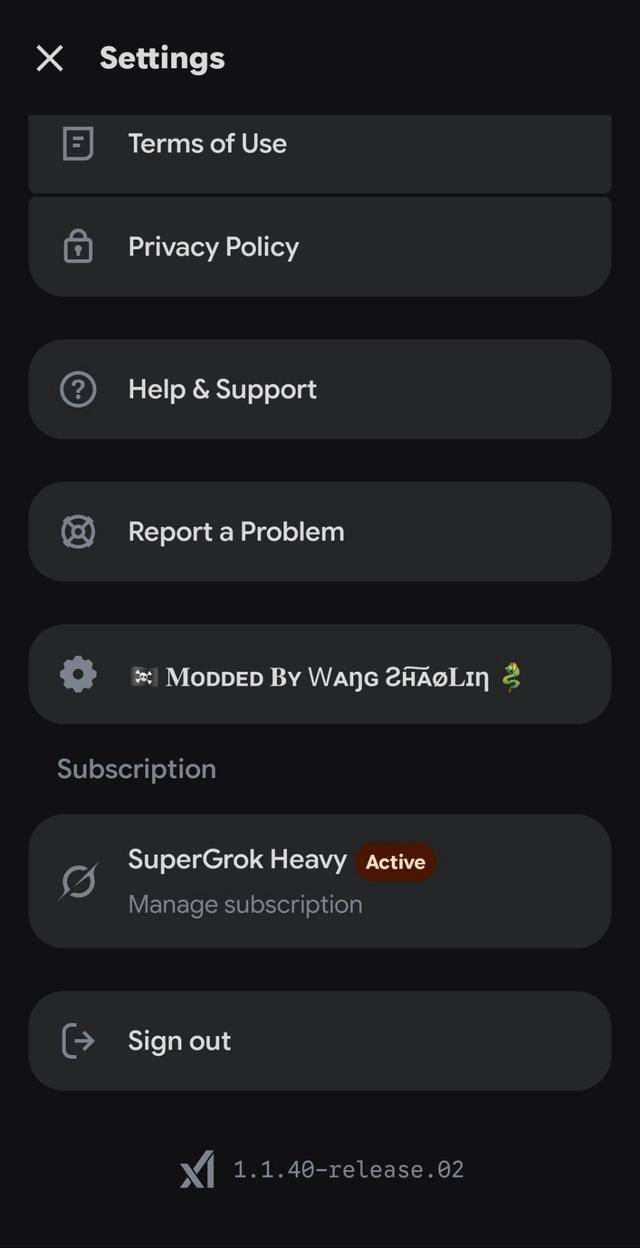Sign out of the account
640x1248 pixels.
click(x=318, y=1041)
